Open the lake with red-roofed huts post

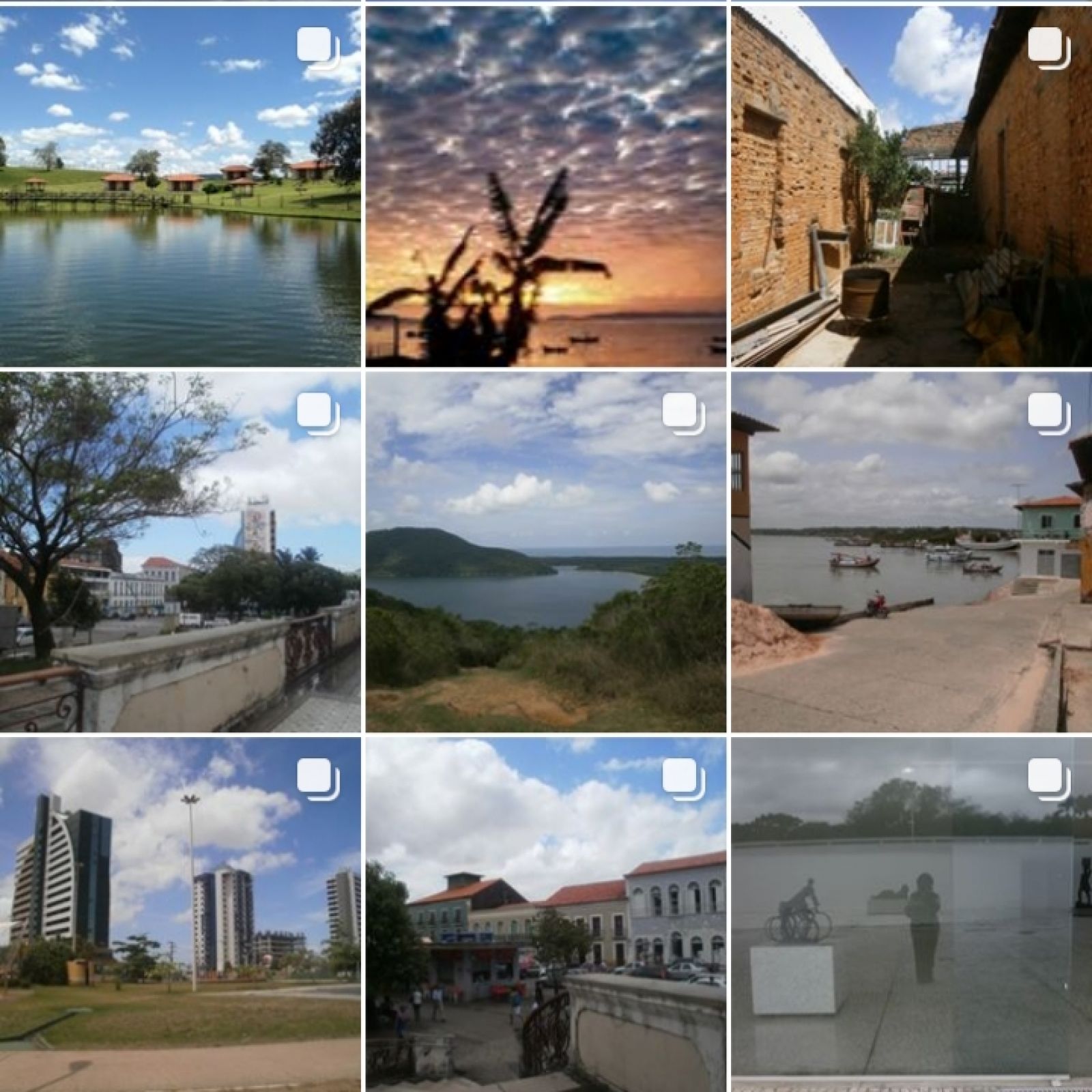point(179,186)
